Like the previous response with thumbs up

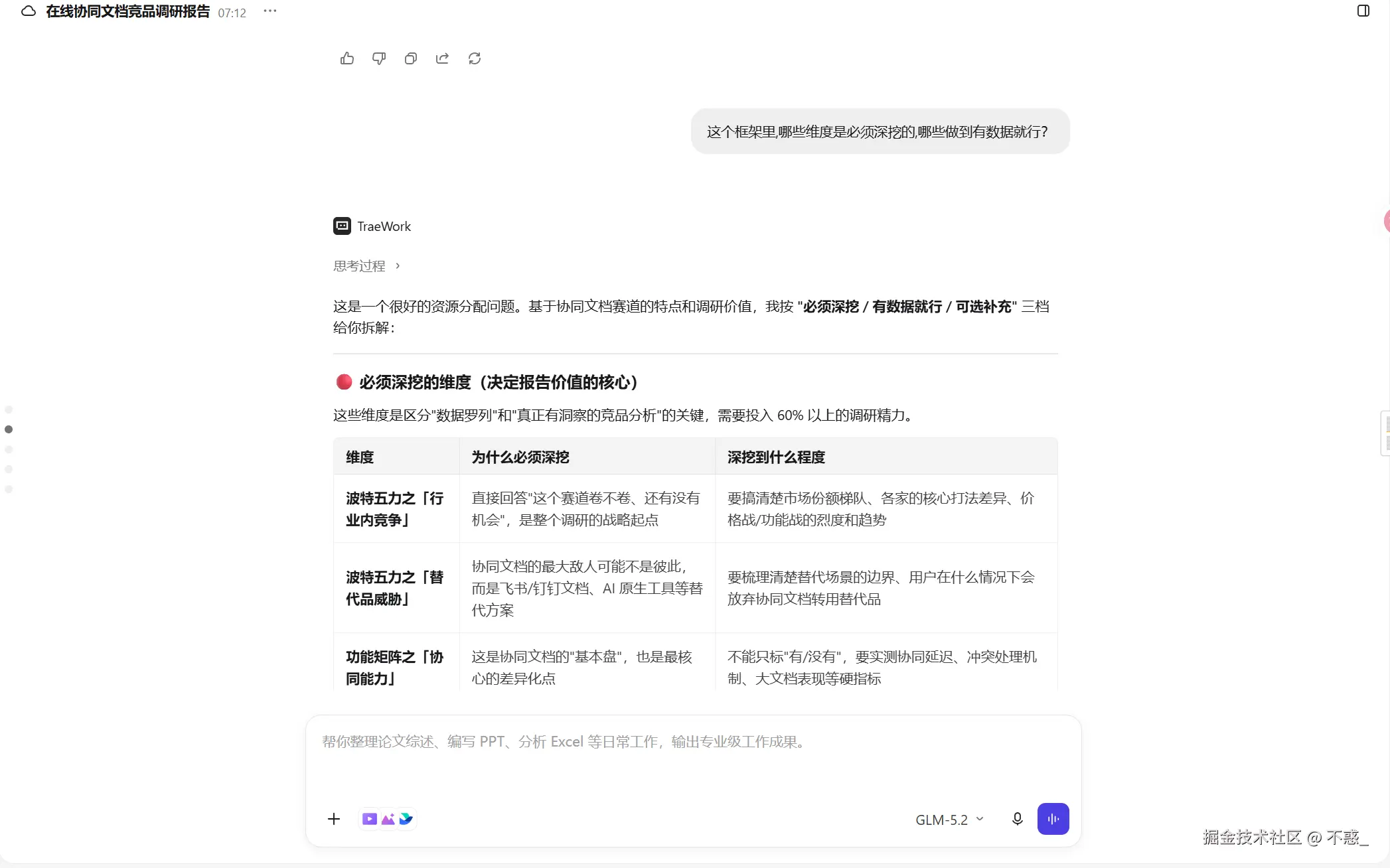(347, 58)
